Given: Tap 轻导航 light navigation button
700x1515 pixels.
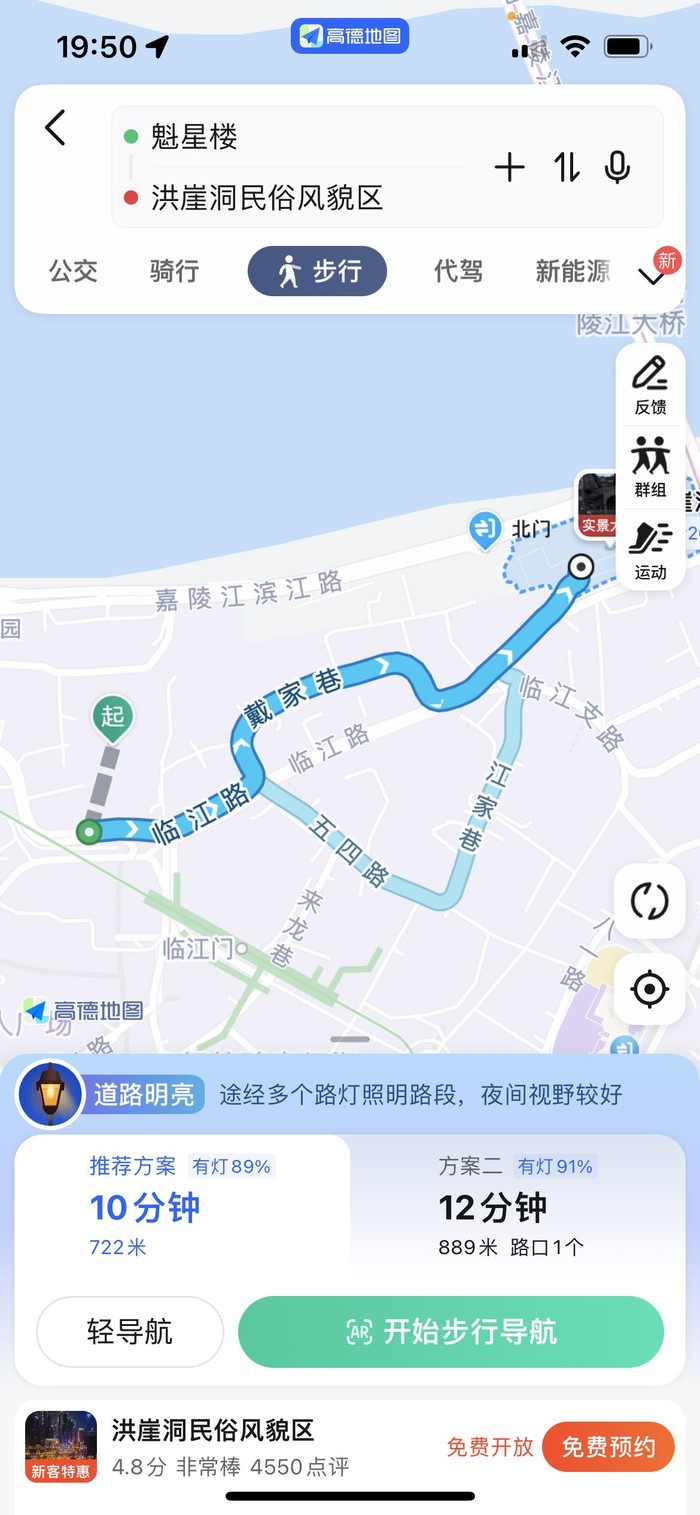Looking at the screenshot, I should 130,1331.
